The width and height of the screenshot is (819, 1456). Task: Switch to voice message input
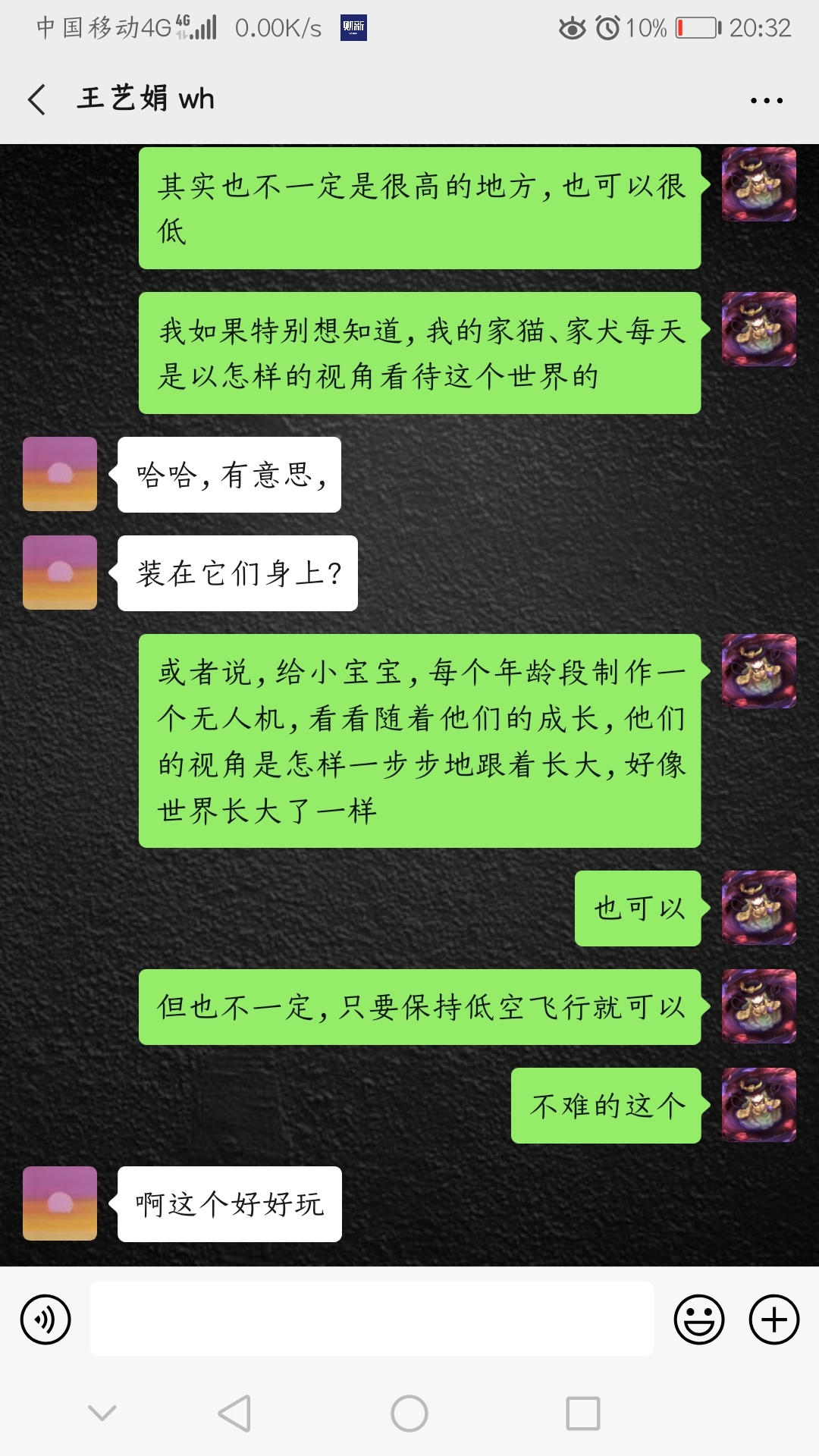(x=45, y=1319)
